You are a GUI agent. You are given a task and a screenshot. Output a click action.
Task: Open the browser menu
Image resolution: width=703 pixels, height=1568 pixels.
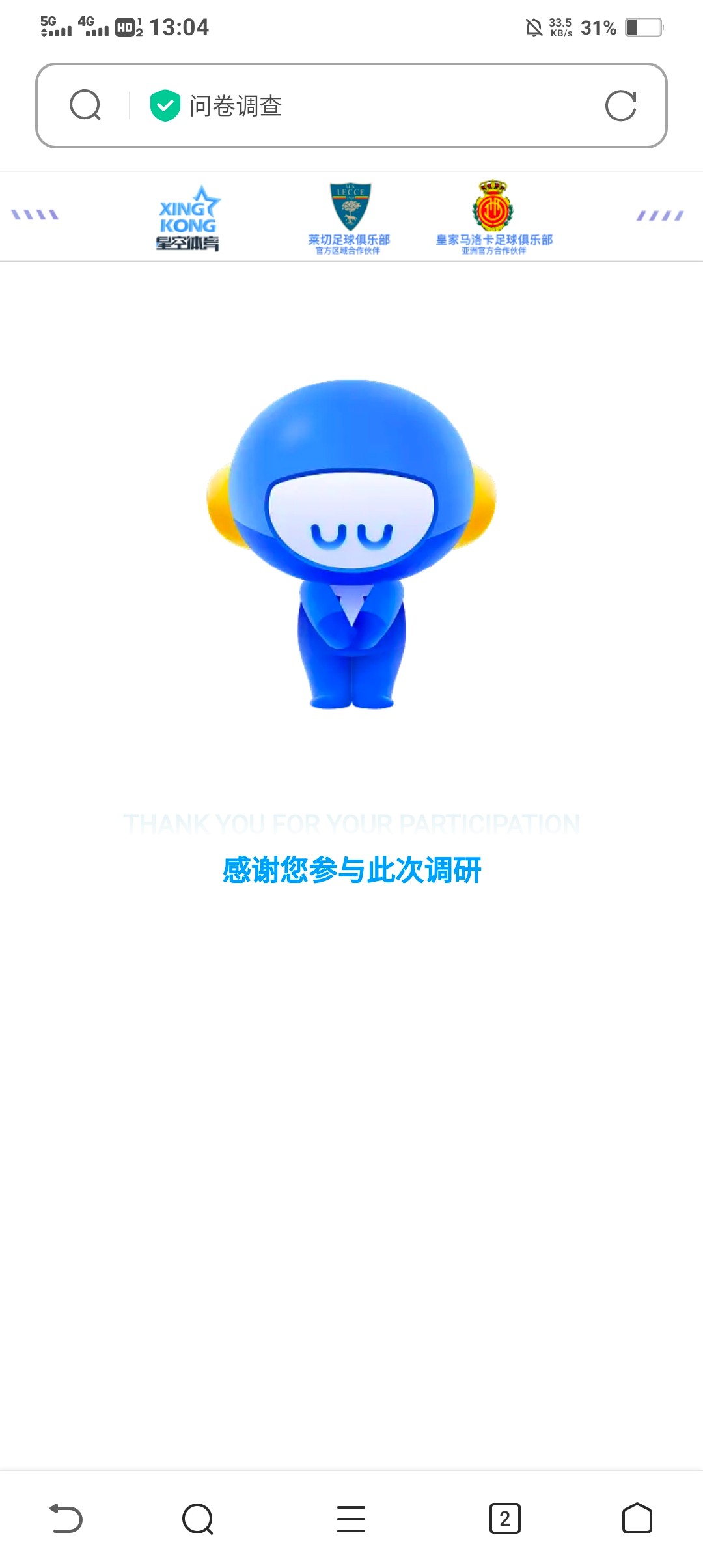tap(351, 1519)
